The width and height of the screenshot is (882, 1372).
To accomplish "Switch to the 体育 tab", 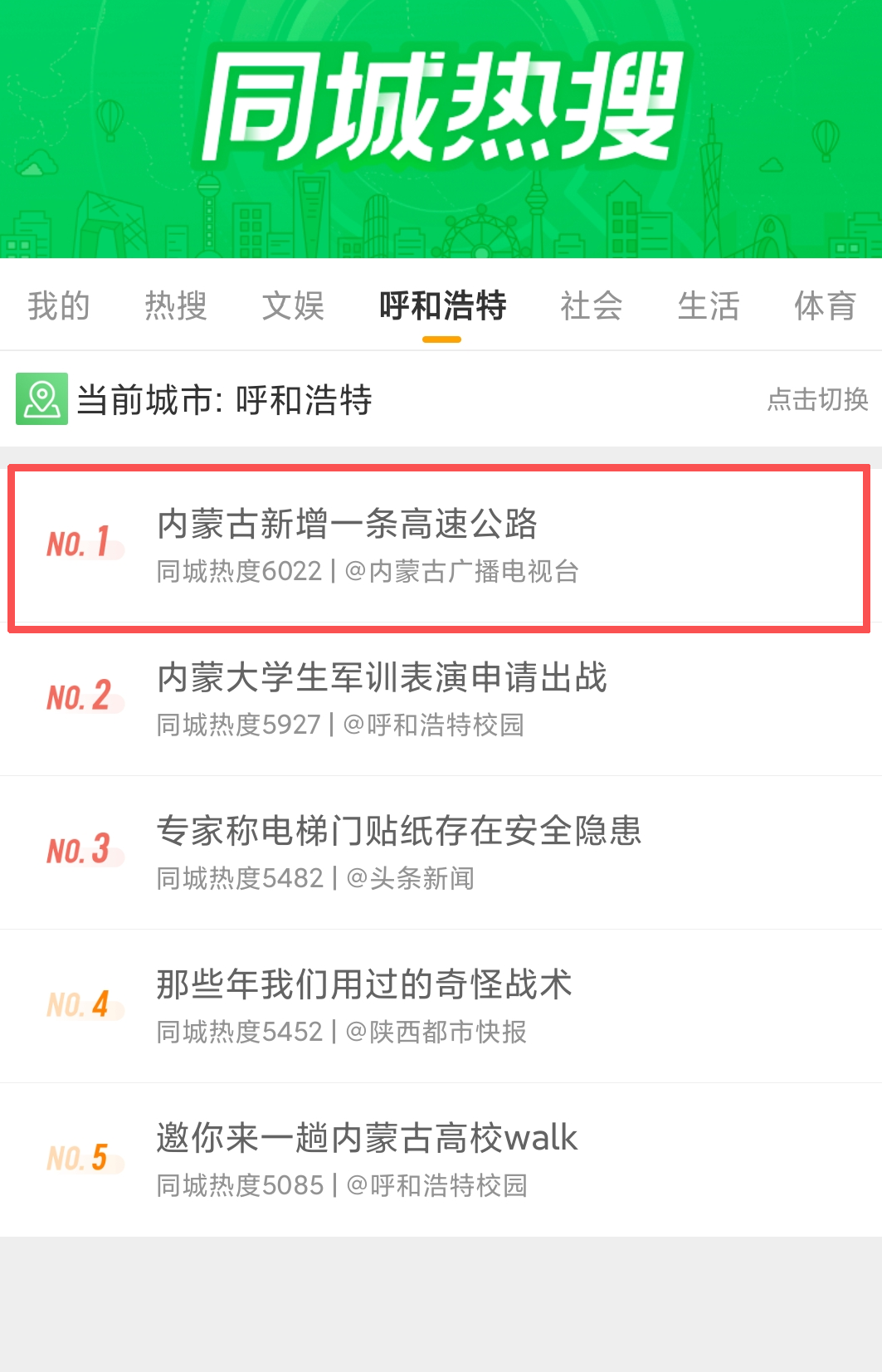I will coord(825,305).
